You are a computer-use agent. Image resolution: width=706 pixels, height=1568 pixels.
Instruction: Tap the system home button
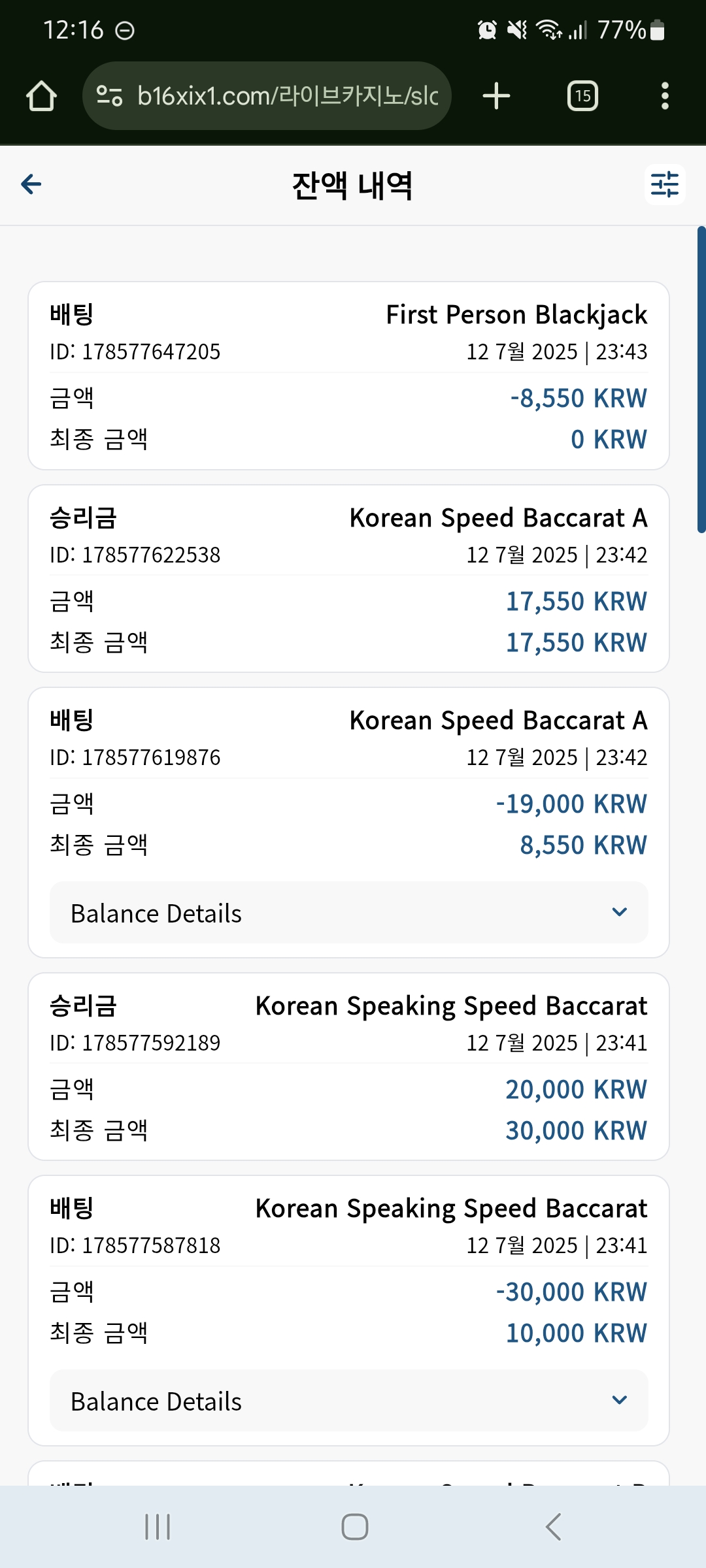pos(354,1527)
